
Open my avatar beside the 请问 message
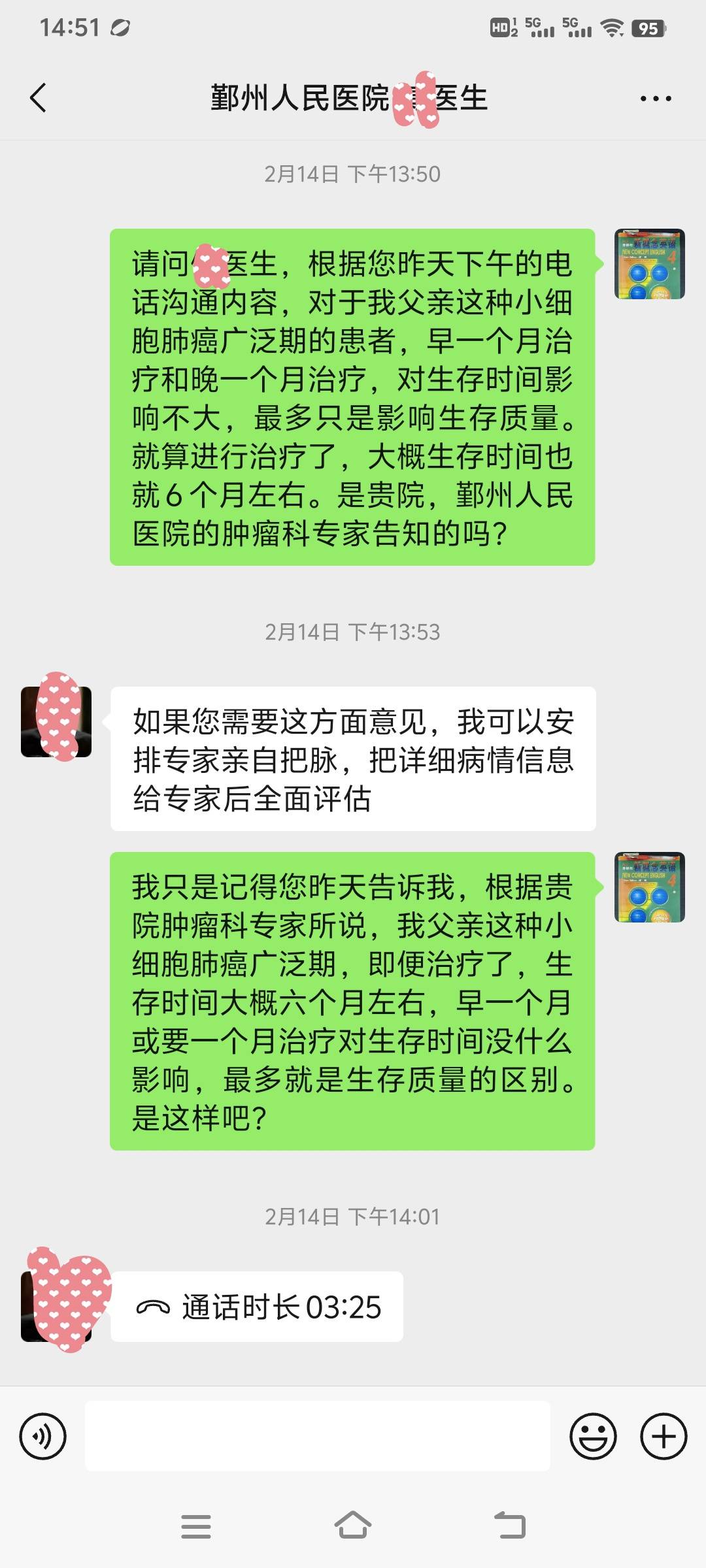point(649,264)
